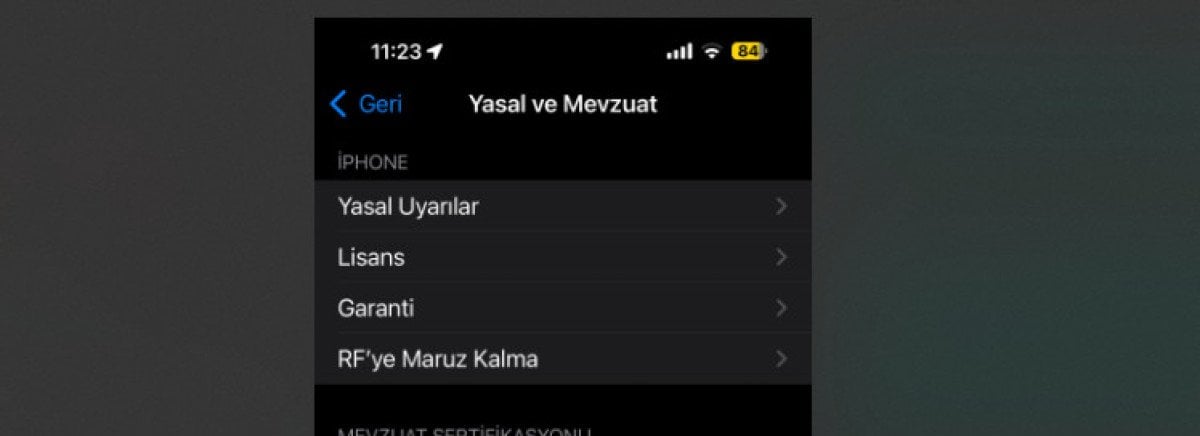The height and width of the screenshot is (436, 1200).
Task: Open RF'ye Maruz Kalma
Action: point(563,359)
